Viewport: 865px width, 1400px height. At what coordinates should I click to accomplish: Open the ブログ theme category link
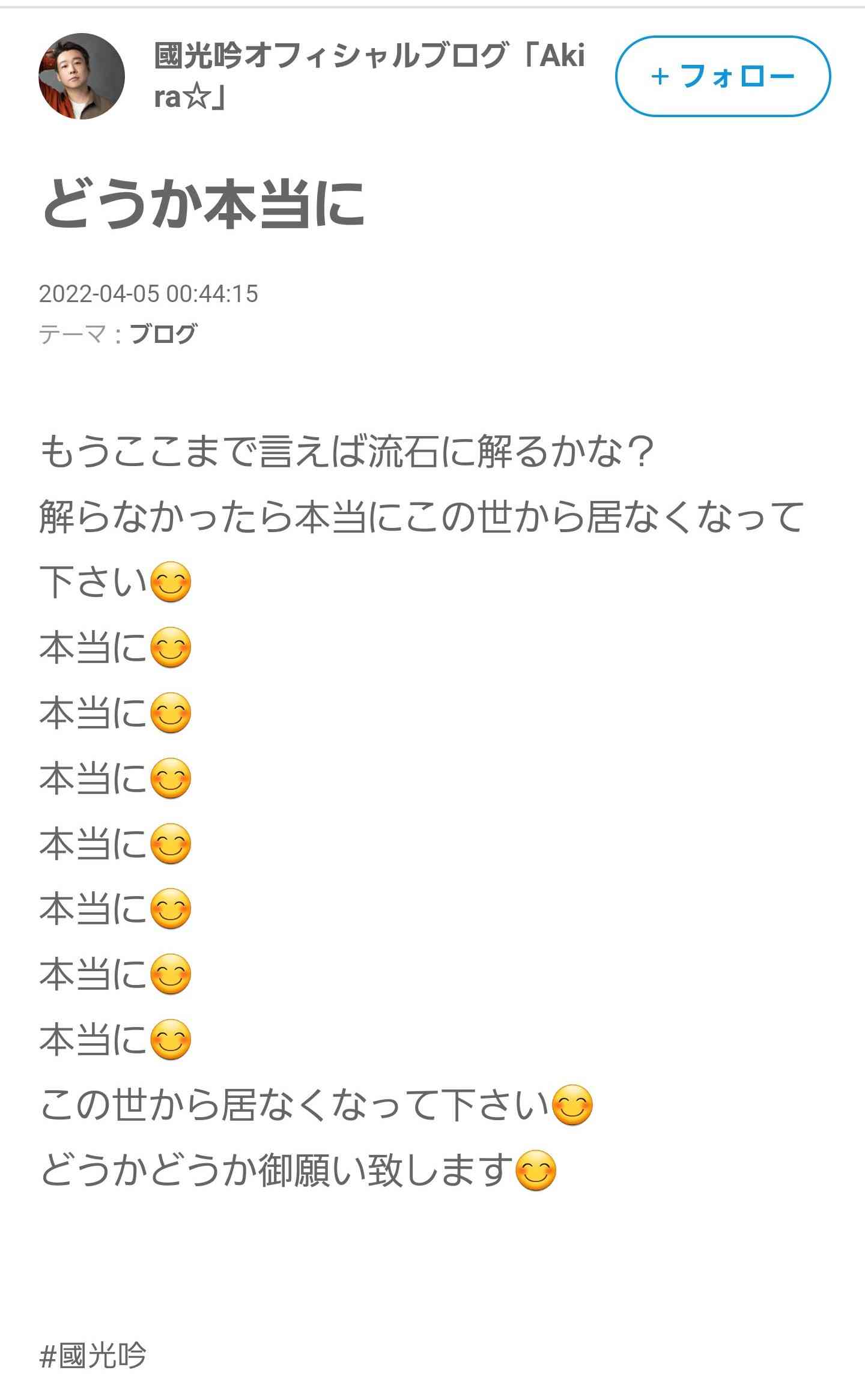163,333
